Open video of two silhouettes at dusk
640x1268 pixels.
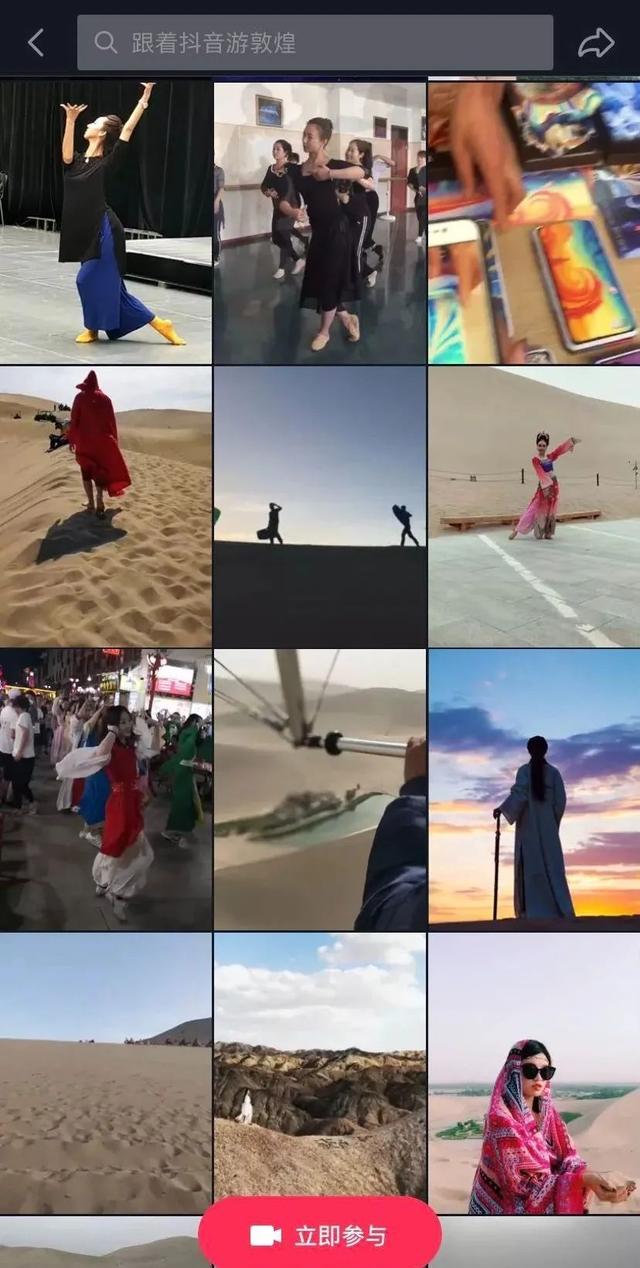[x=320, y=506]
